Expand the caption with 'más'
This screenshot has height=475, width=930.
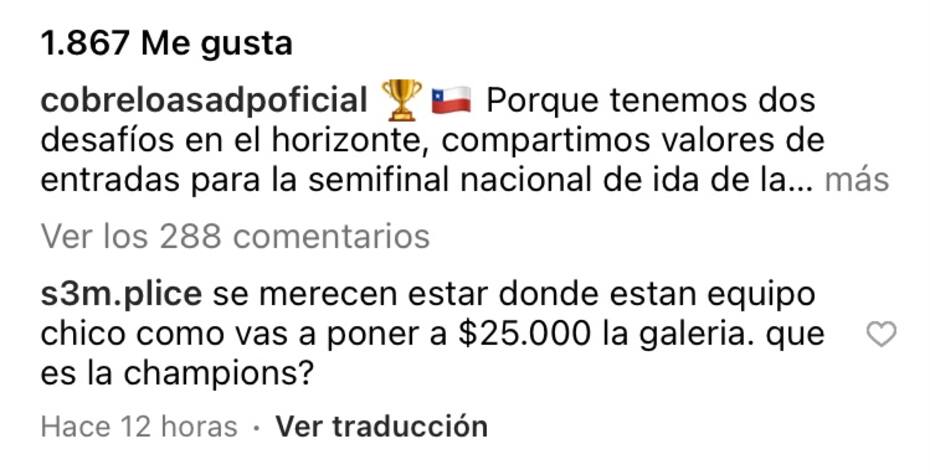click(857, 181)
